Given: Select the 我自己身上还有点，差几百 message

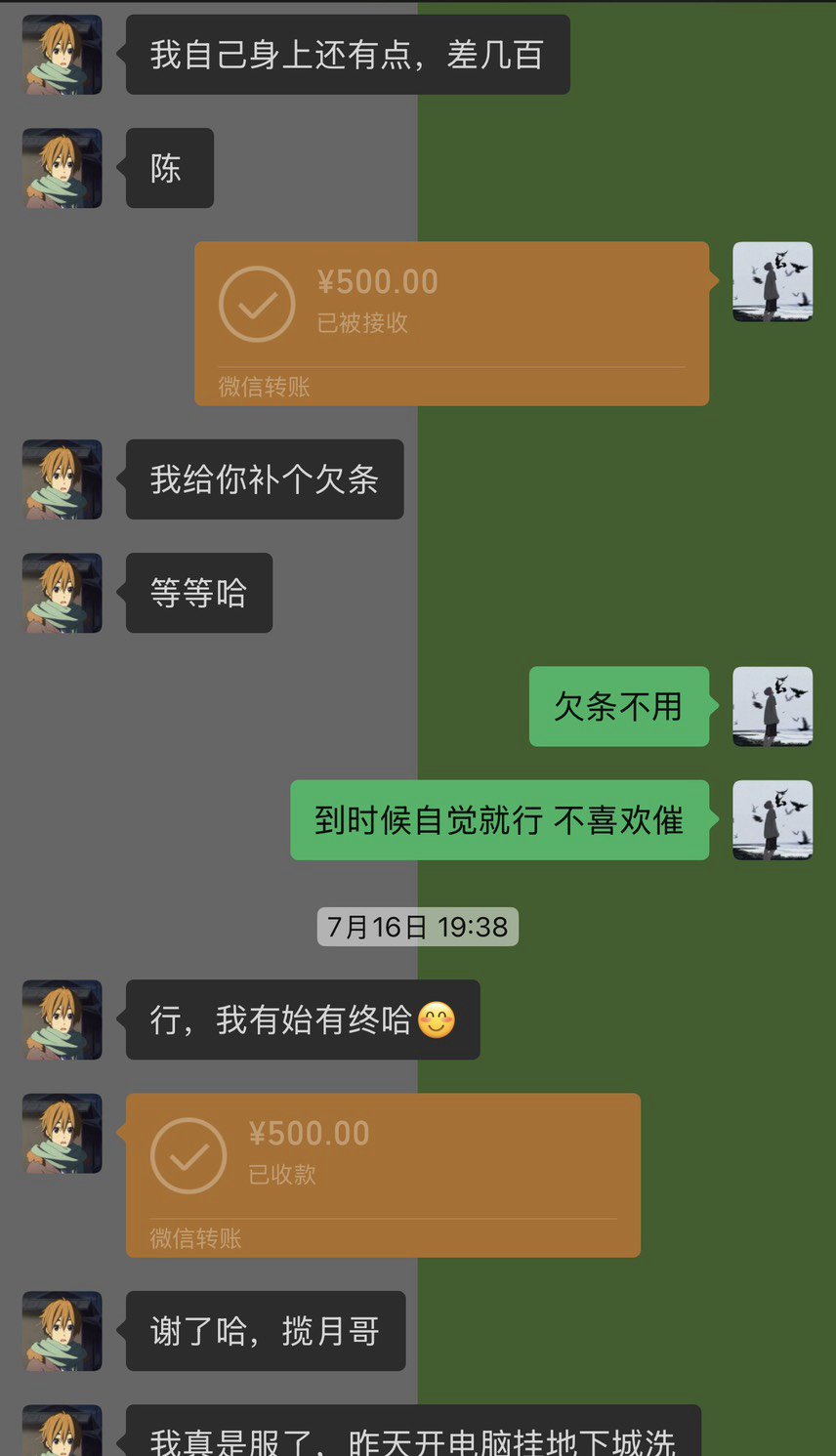Looking at the screenshot, I should pos(348,56).
